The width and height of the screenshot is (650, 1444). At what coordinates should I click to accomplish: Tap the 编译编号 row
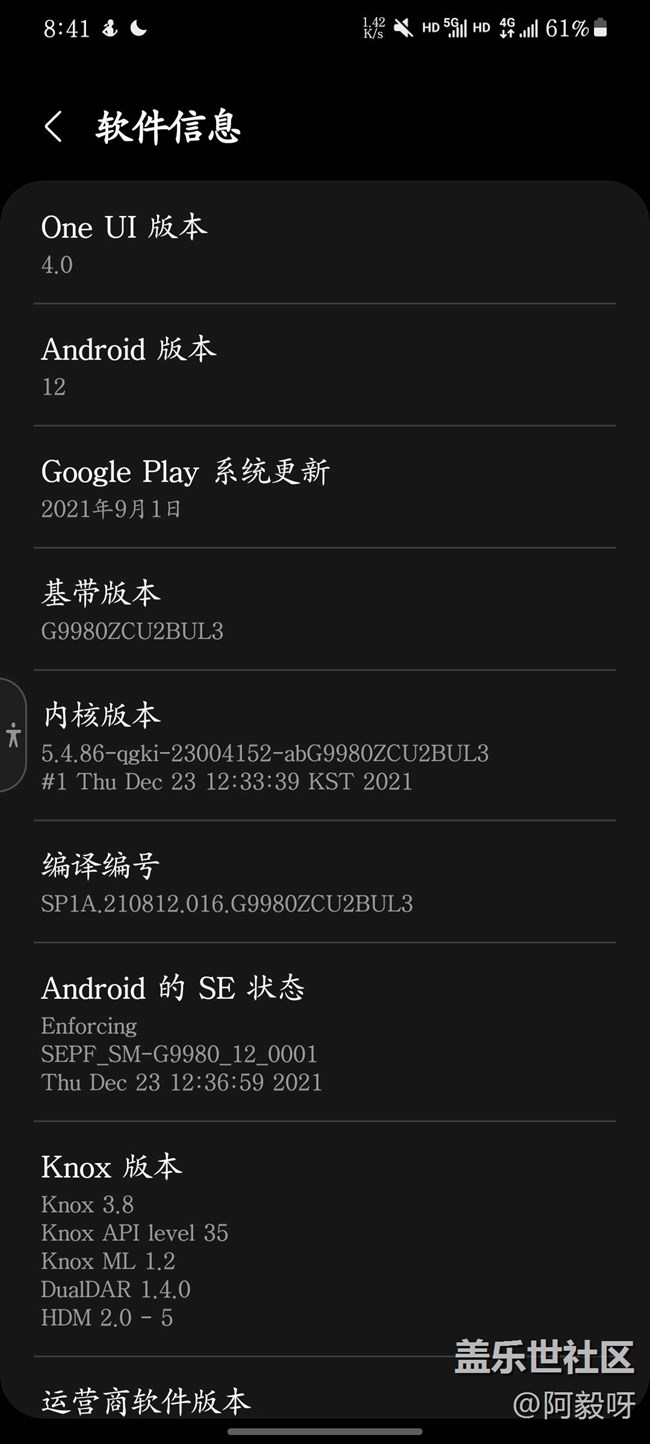(324, 882)
